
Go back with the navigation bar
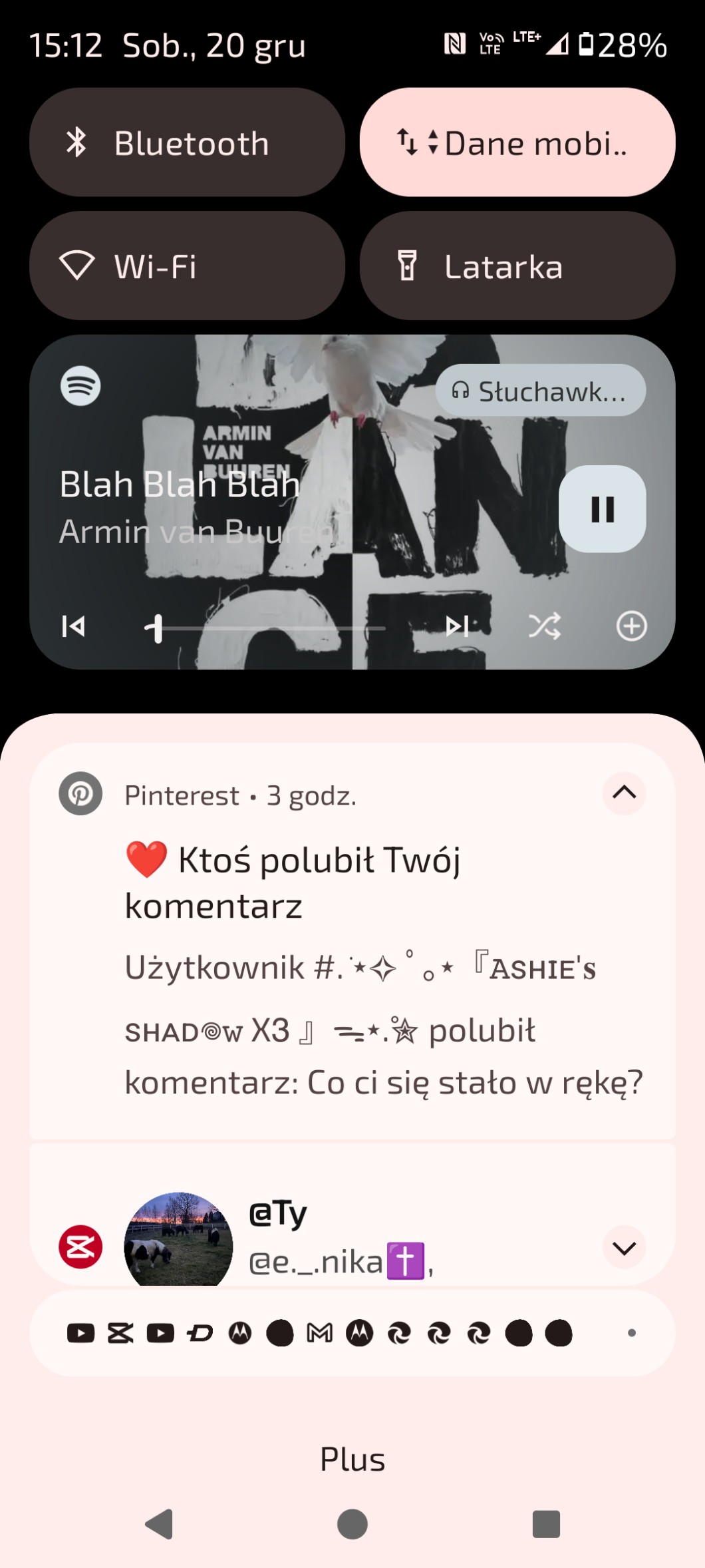point(159,1524)
